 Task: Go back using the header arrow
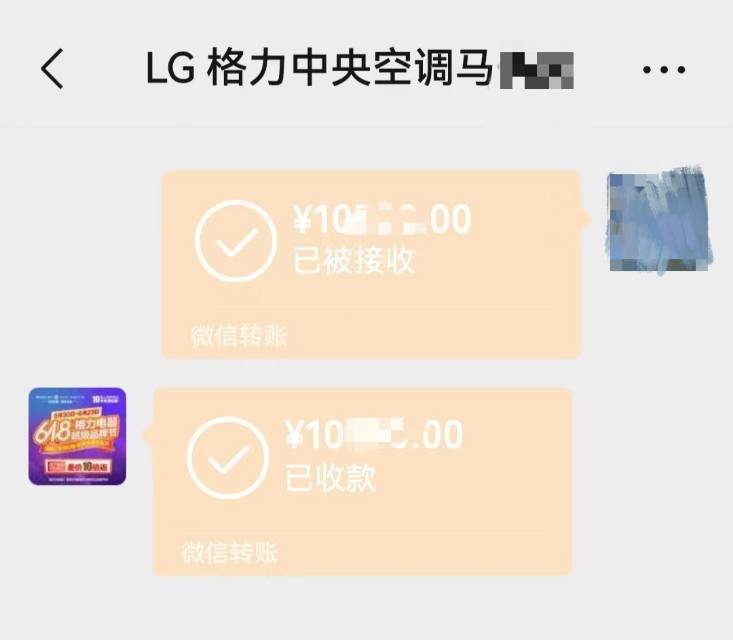53,69
